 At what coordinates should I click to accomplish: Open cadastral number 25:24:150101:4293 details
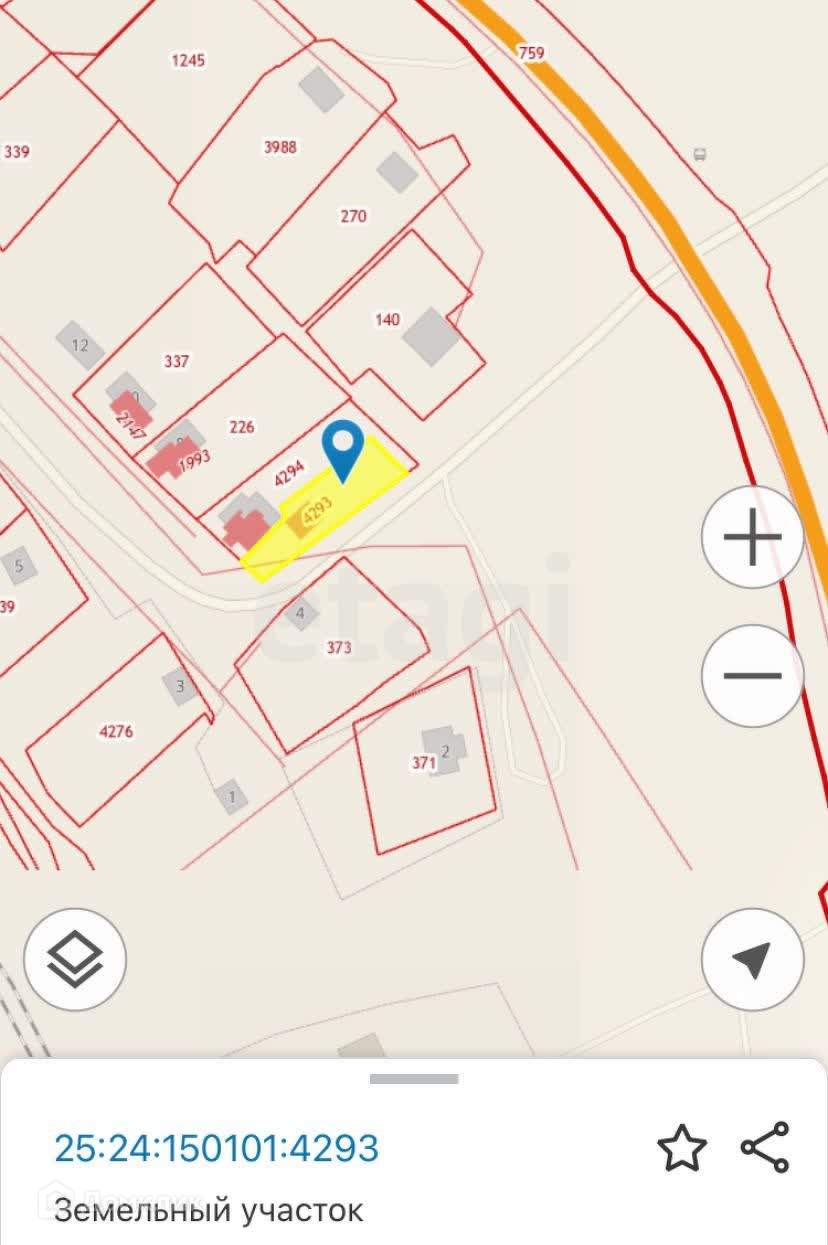click(x=216, y=1147)
